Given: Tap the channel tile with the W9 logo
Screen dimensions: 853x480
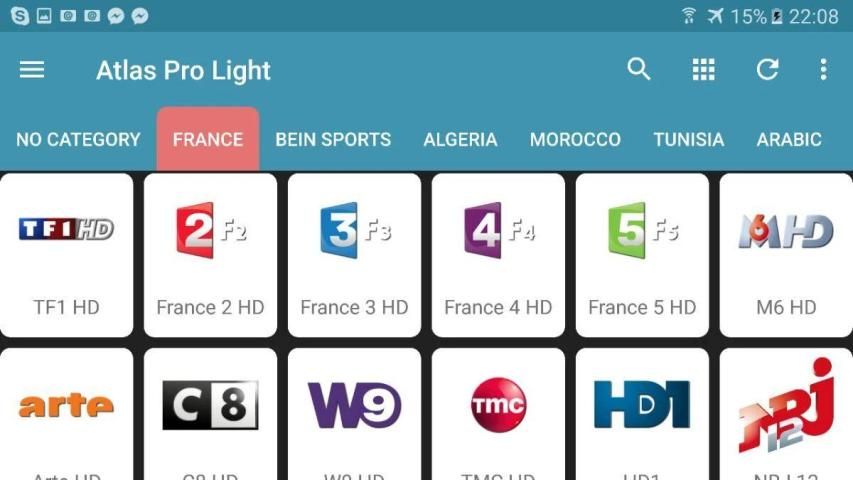Looking at the screenshot, I should click(x=354, y=412).
